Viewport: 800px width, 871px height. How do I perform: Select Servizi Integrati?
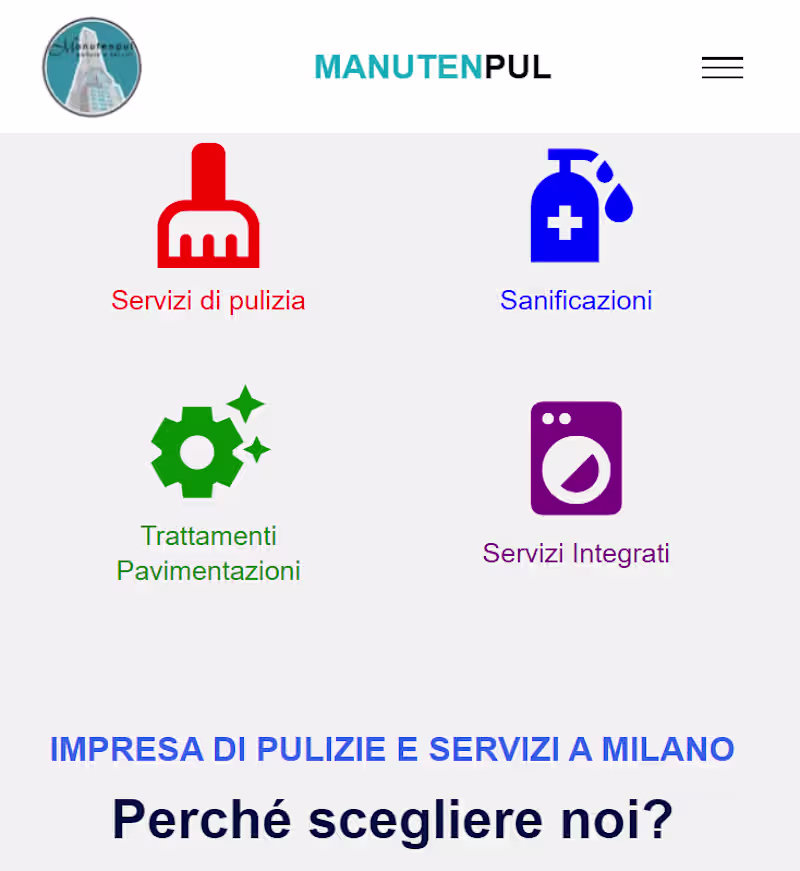576,552
